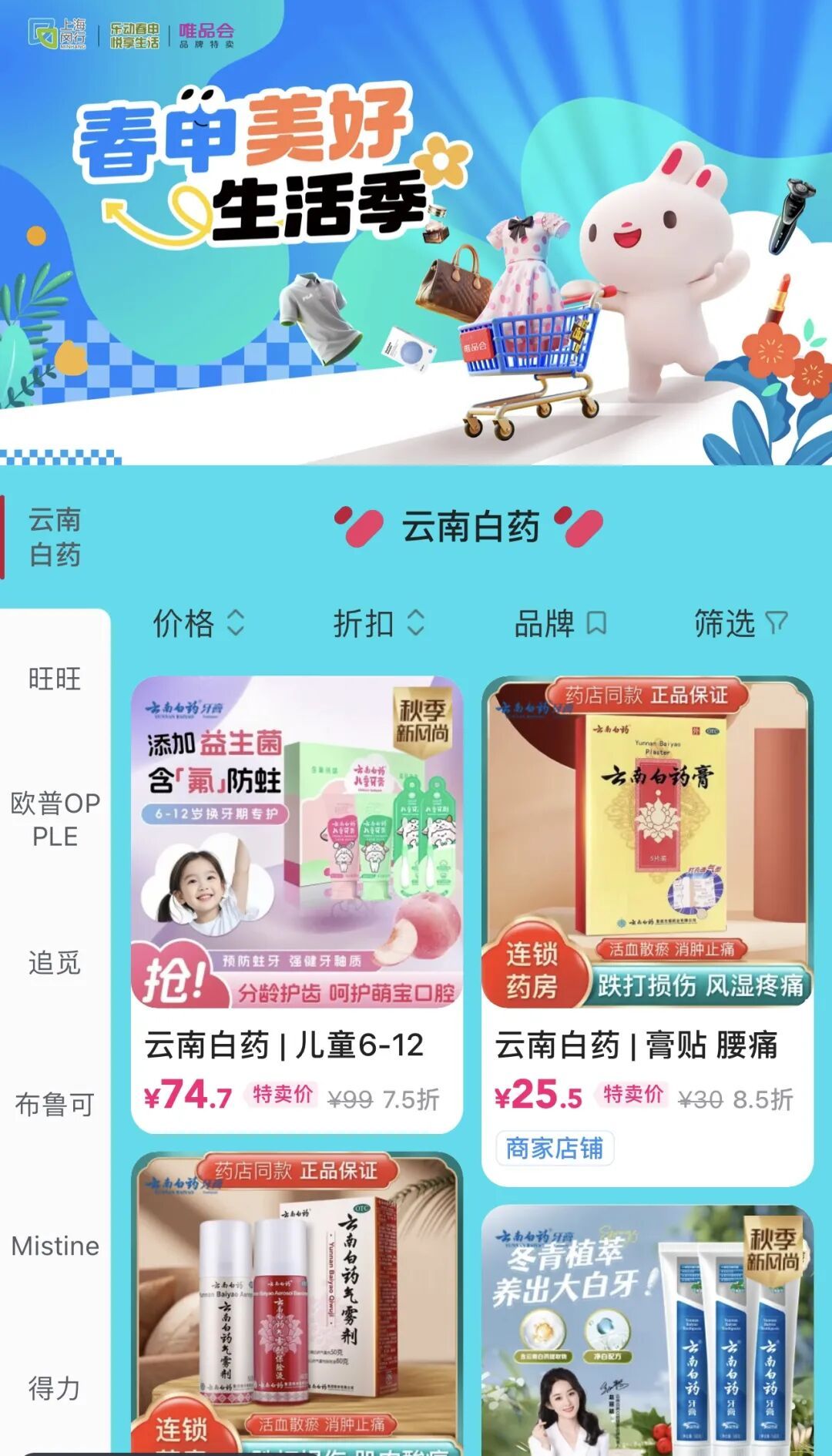Select the 得力 brand tab
Viewport: 832px width, 1456px height.
point(55,1388)
